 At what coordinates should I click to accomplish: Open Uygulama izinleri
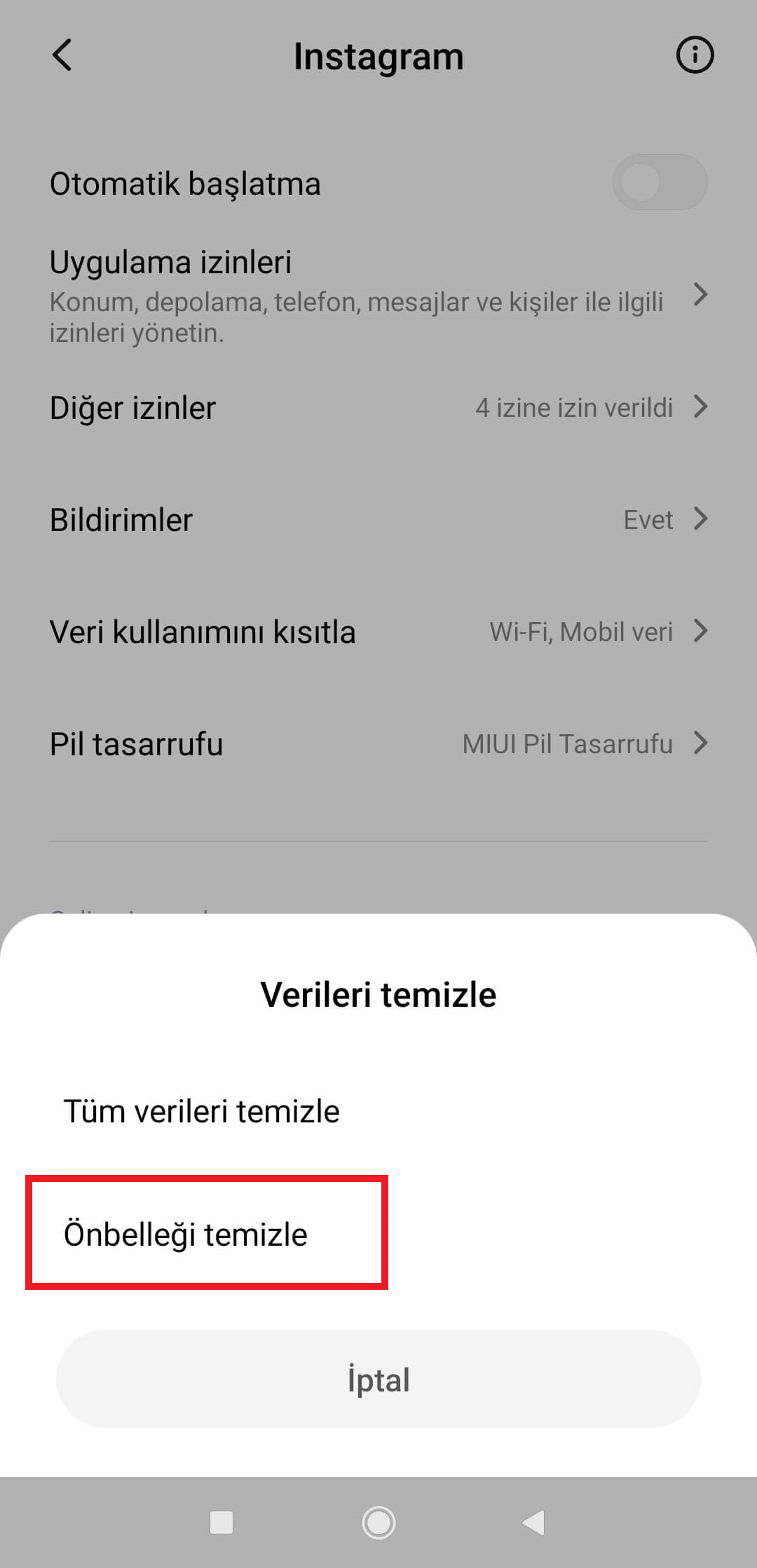pyautogui.click(x=378, y=296)
